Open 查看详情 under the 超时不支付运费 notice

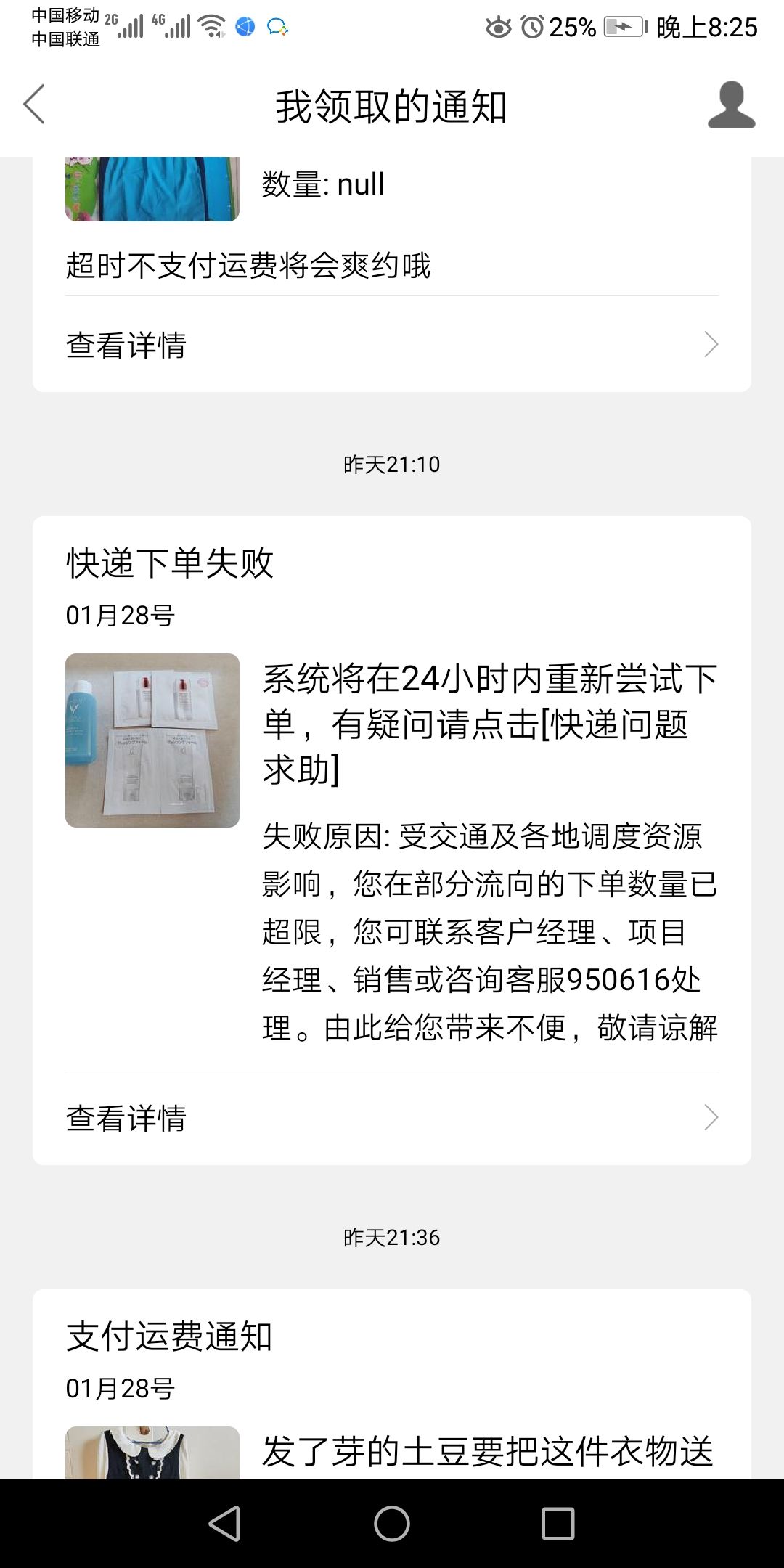coord(392,344)
